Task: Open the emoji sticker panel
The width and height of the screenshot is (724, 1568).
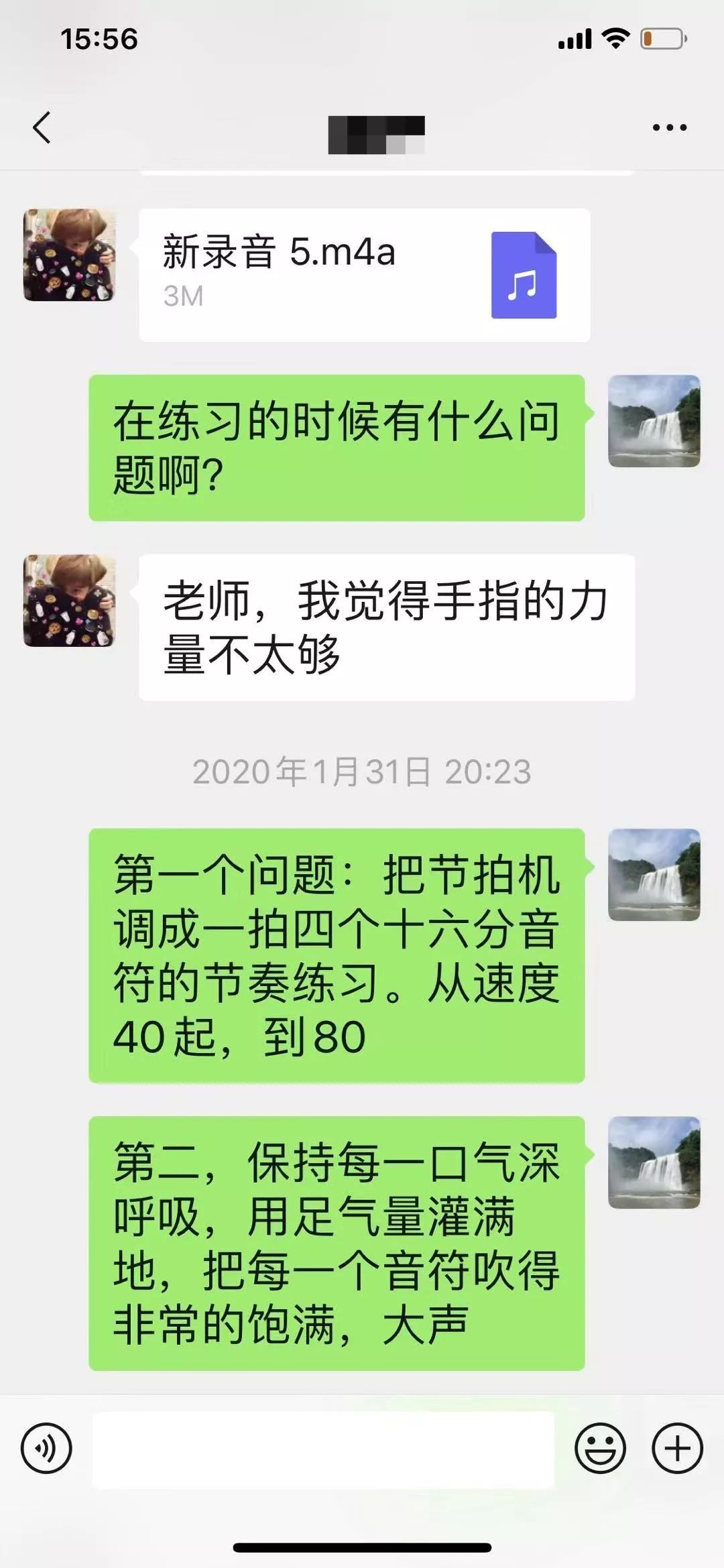Action: coord(600,1448)
